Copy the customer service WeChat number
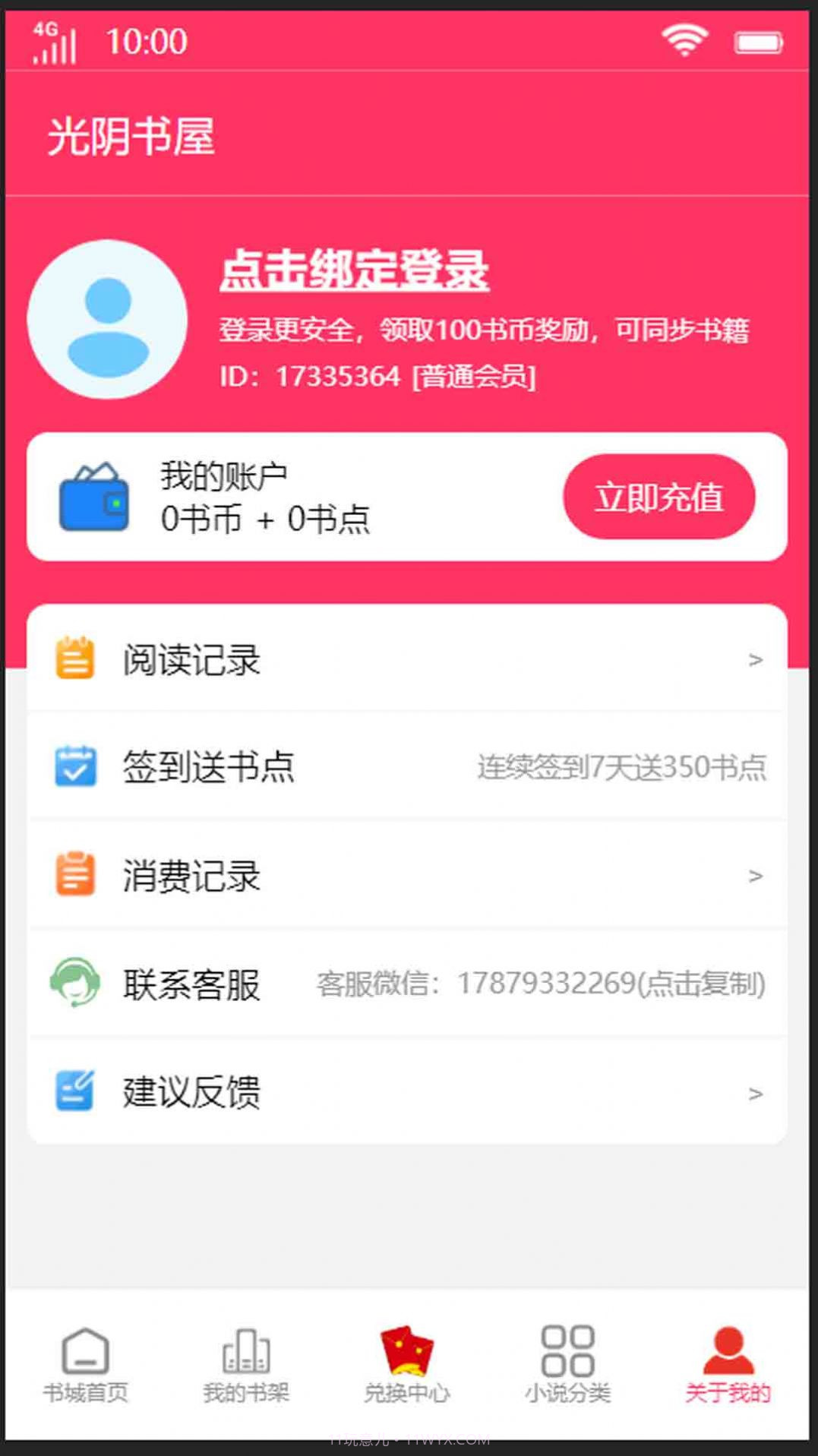Viewport: 818px width, 1456px height. point(539,985)
